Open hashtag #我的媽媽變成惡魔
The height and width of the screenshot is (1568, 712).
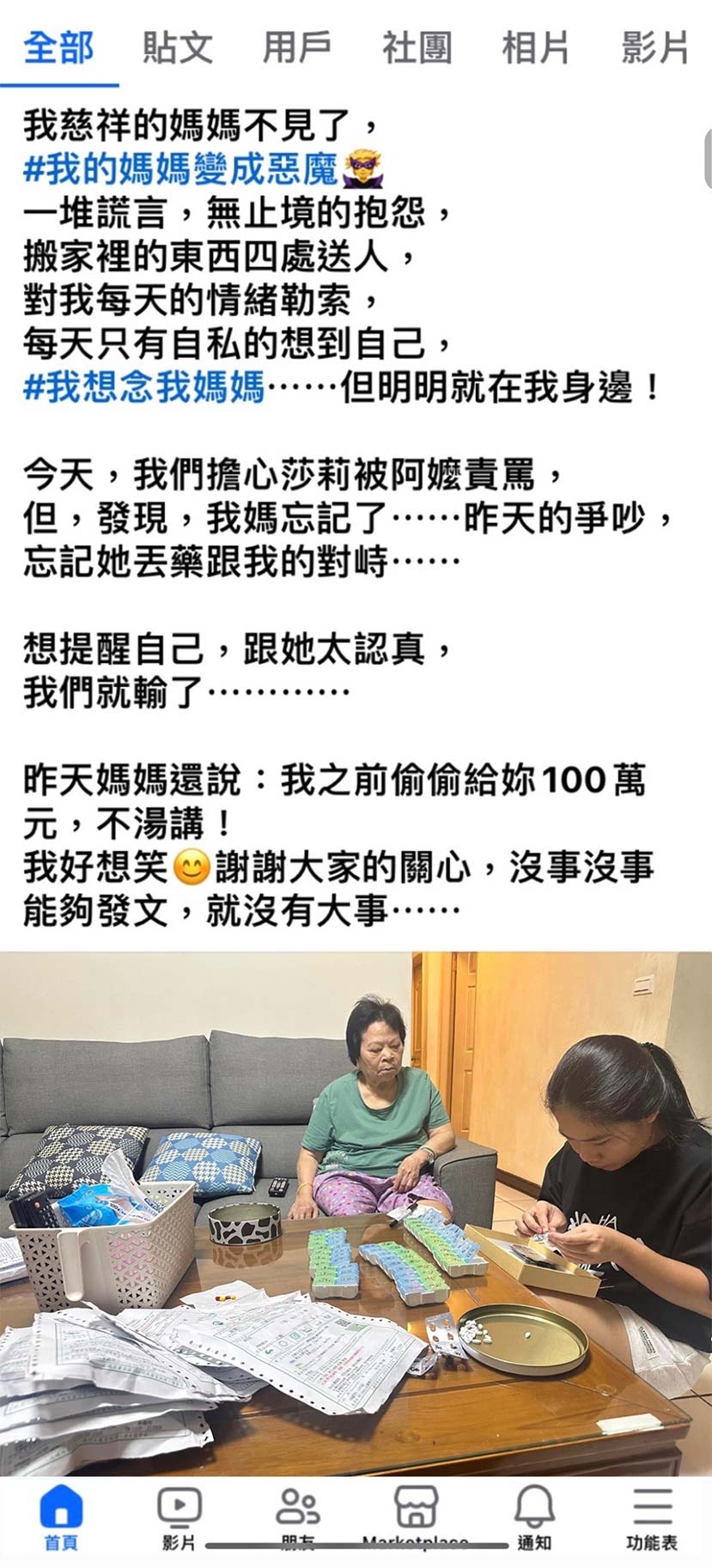pyautogui.click(x=180, y=170)
